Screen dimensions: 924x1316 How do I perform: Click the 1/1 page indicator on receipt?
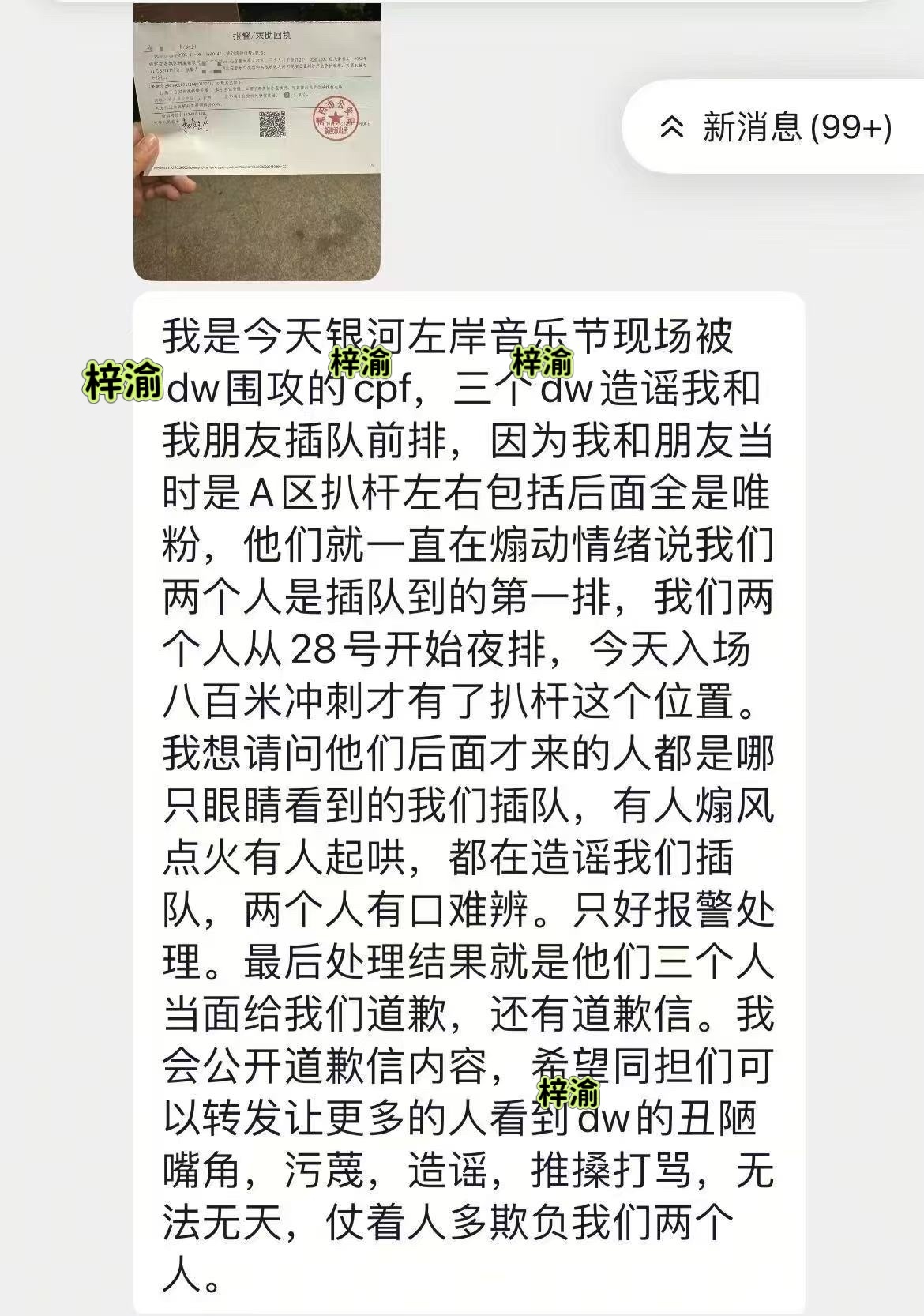click(370, 167)
